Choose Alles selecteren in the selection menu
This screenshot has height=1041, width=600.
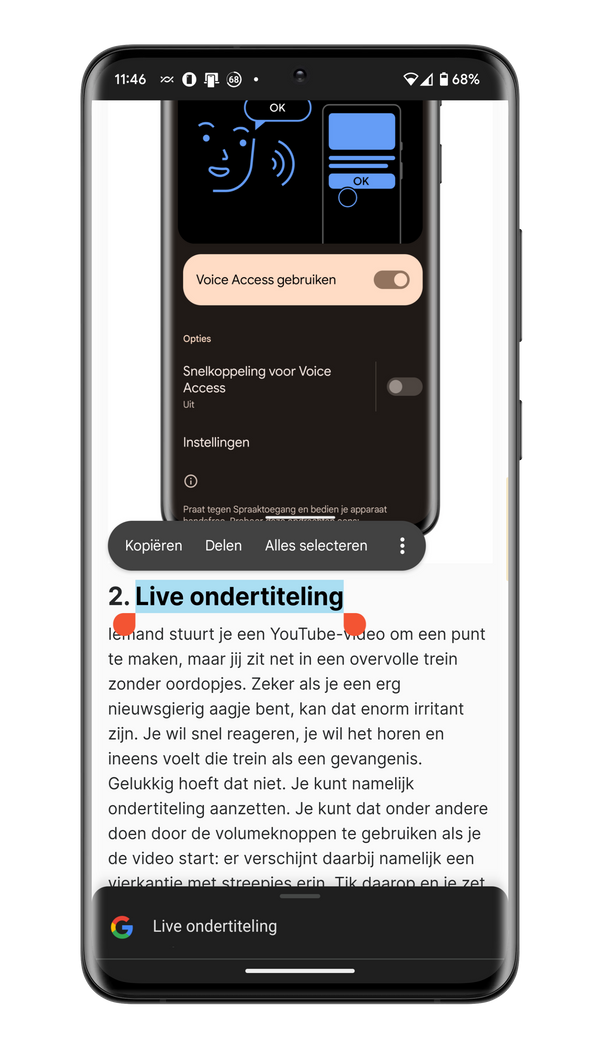tap(316, 546)
